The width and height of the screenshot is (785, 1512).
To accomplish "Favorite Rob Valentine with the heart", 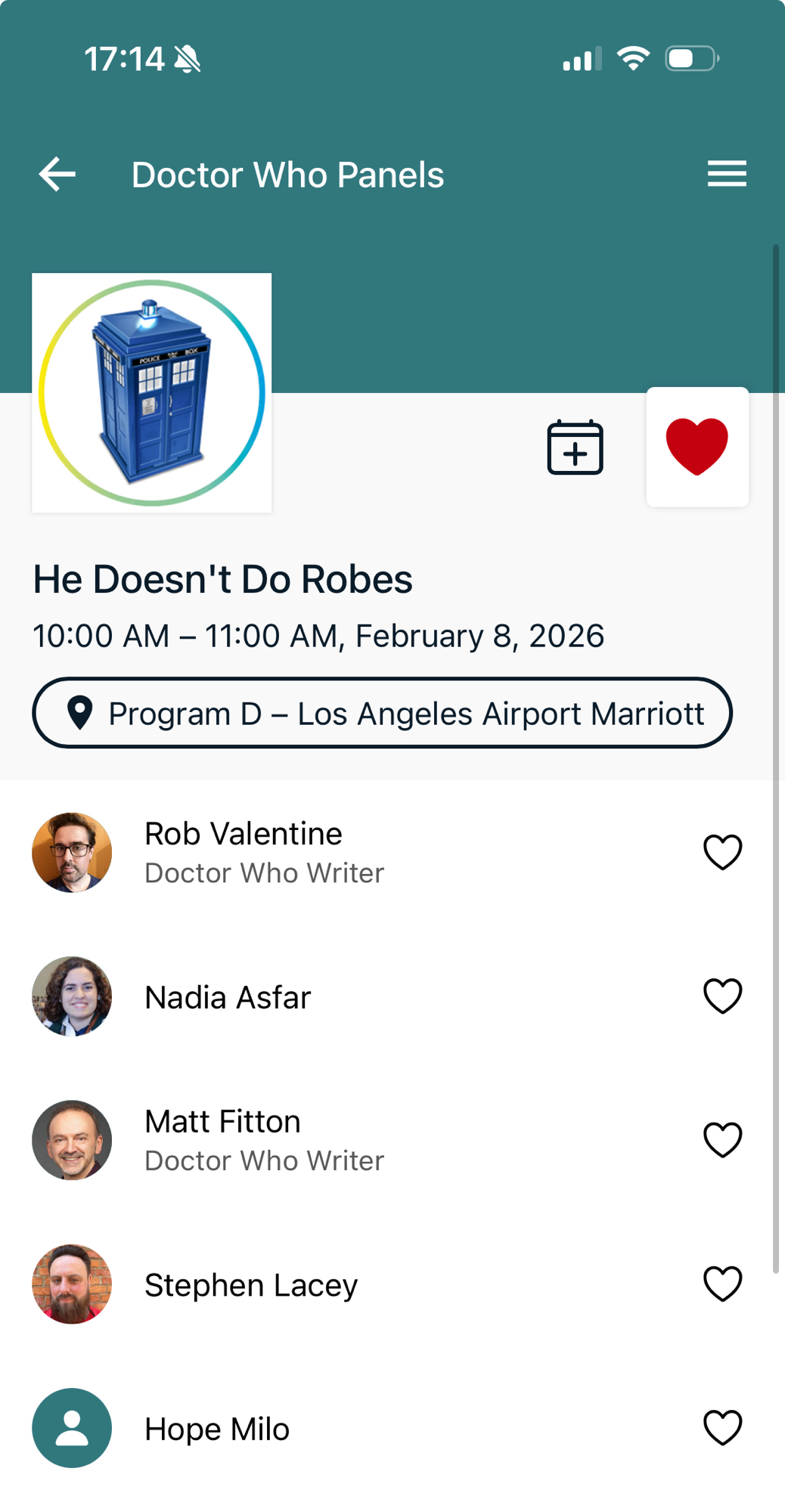I will (722, 852).
